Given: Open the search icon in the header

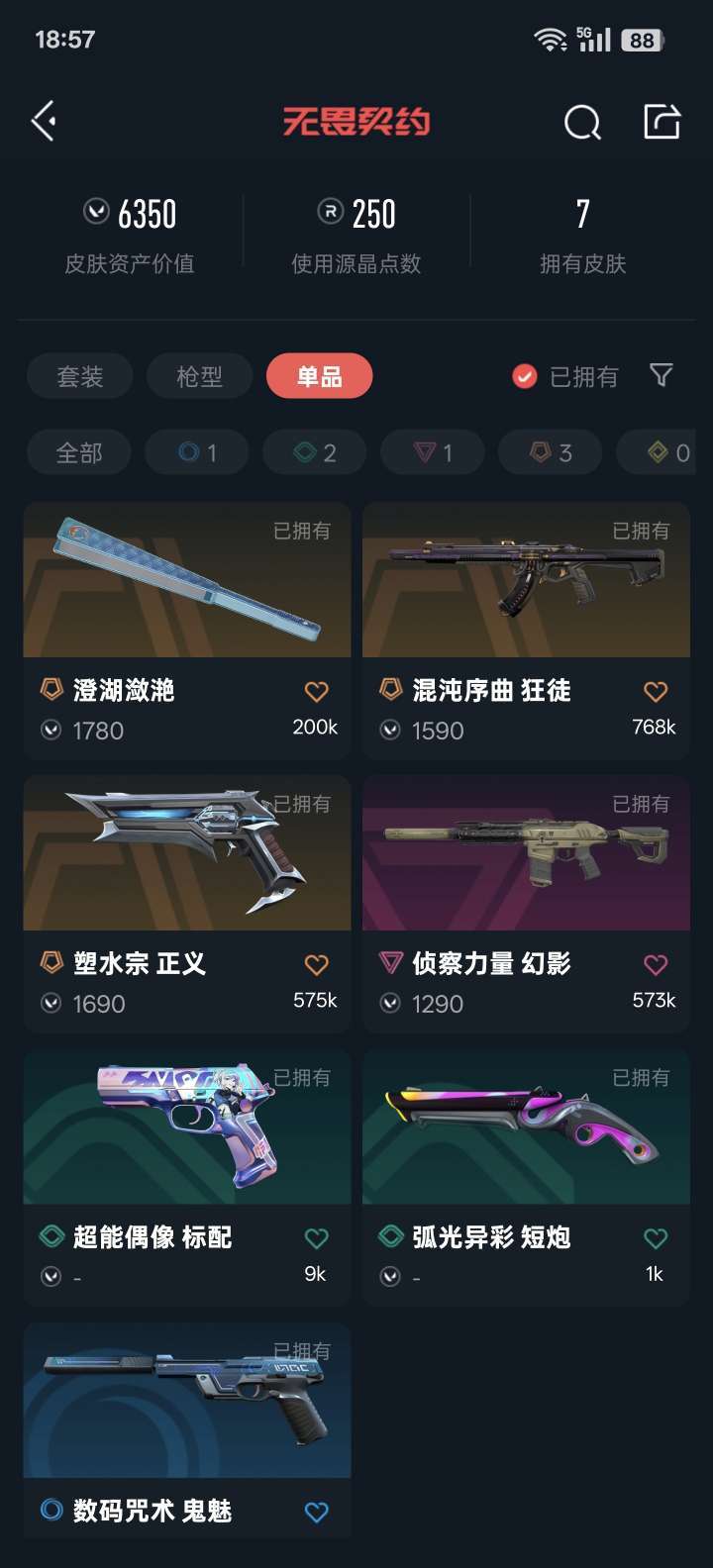Looking at the screenshot, I should 582,123.
